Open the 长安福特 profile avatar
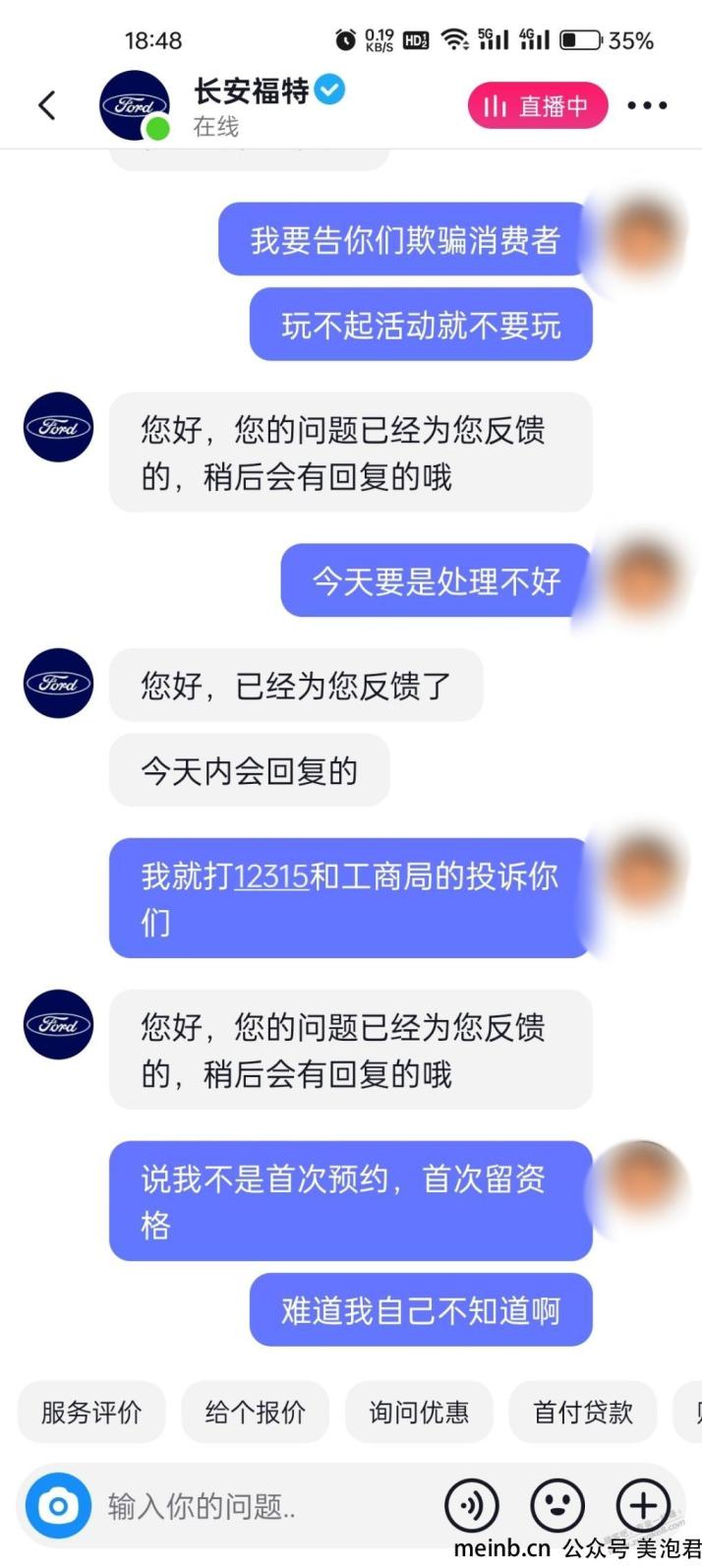 pos(135,105)
